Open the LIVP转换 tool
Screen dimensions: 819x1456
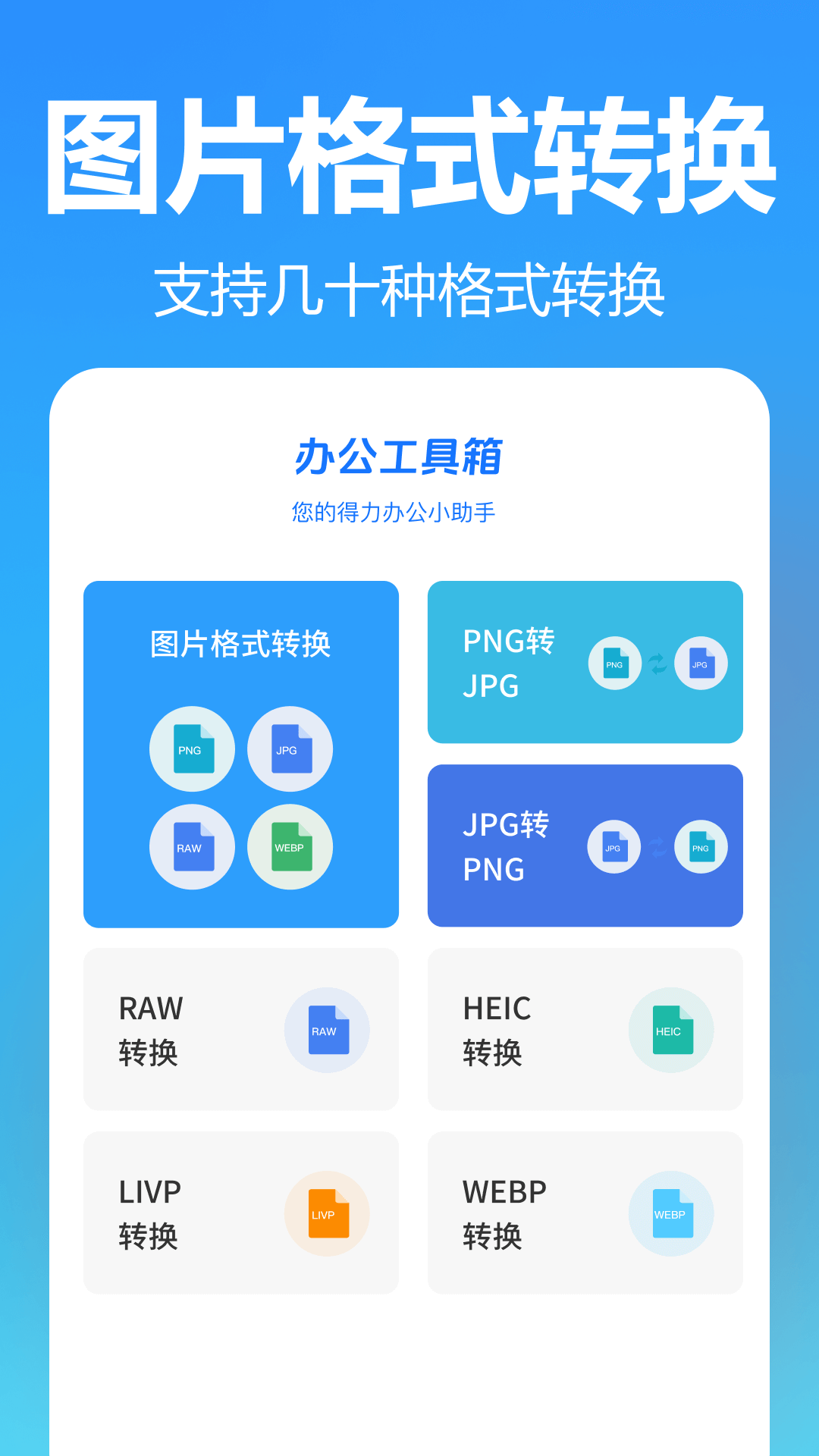(x=241, y=1213)
